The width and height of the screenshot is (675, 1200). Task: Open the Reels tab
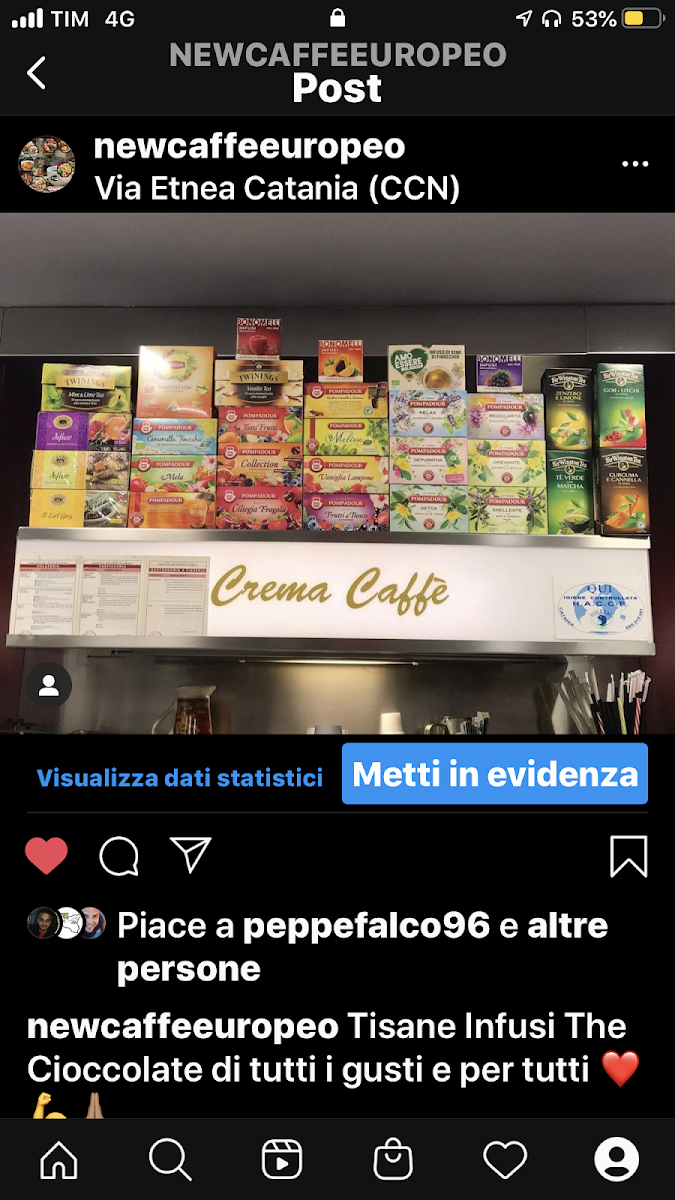282,1160
